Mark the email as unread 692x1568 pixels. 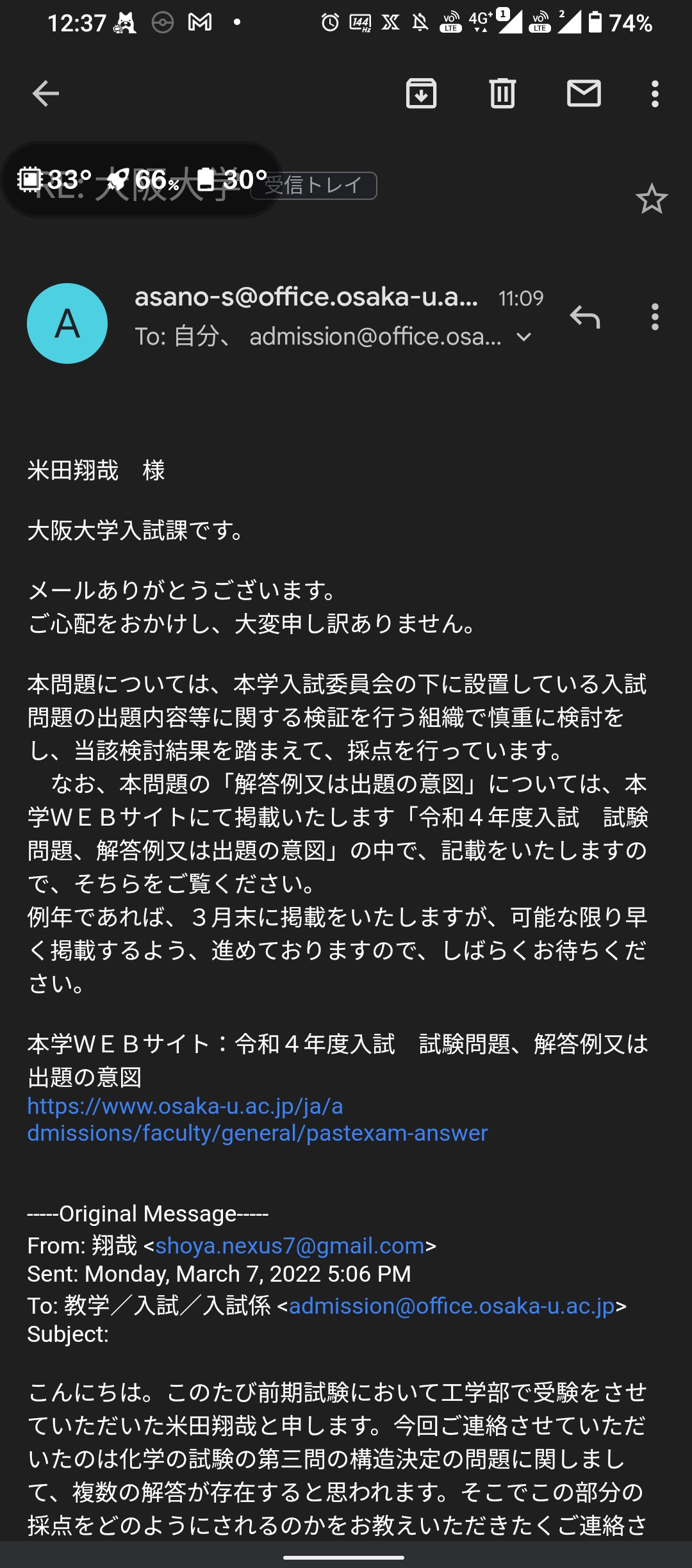pos(584,94)
